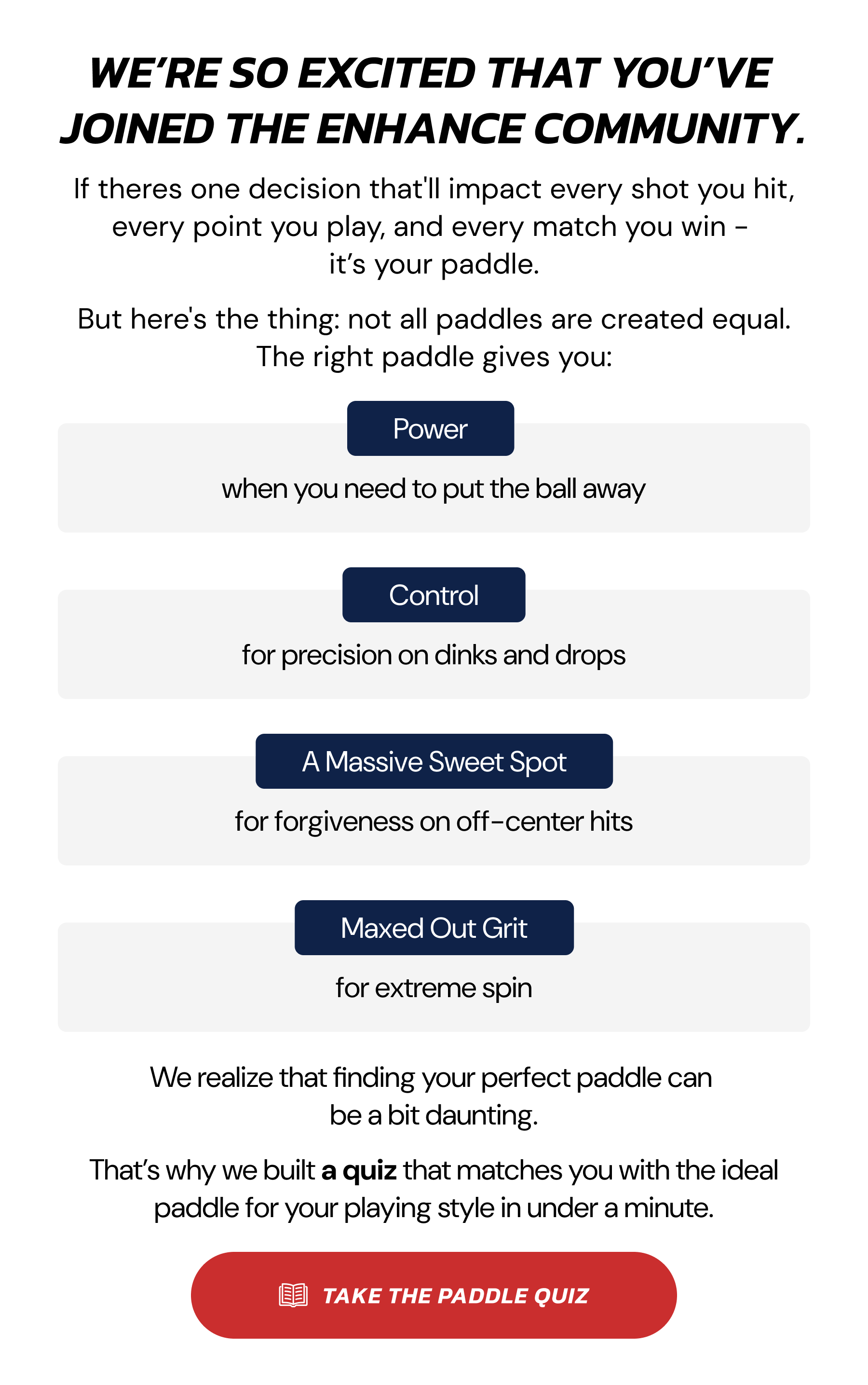Click the dark Power pill element
This screenshot has width=868, height=1385.
431,428
